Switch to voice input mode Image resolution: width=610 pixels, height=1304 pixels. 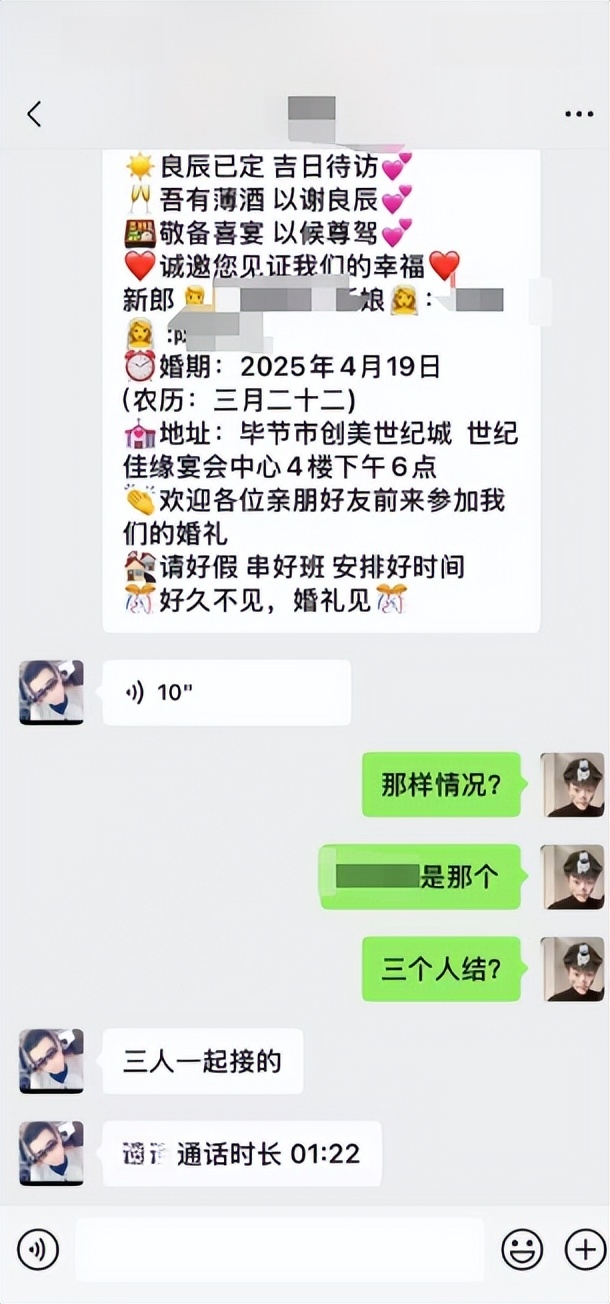click(x=38, y=1249)
